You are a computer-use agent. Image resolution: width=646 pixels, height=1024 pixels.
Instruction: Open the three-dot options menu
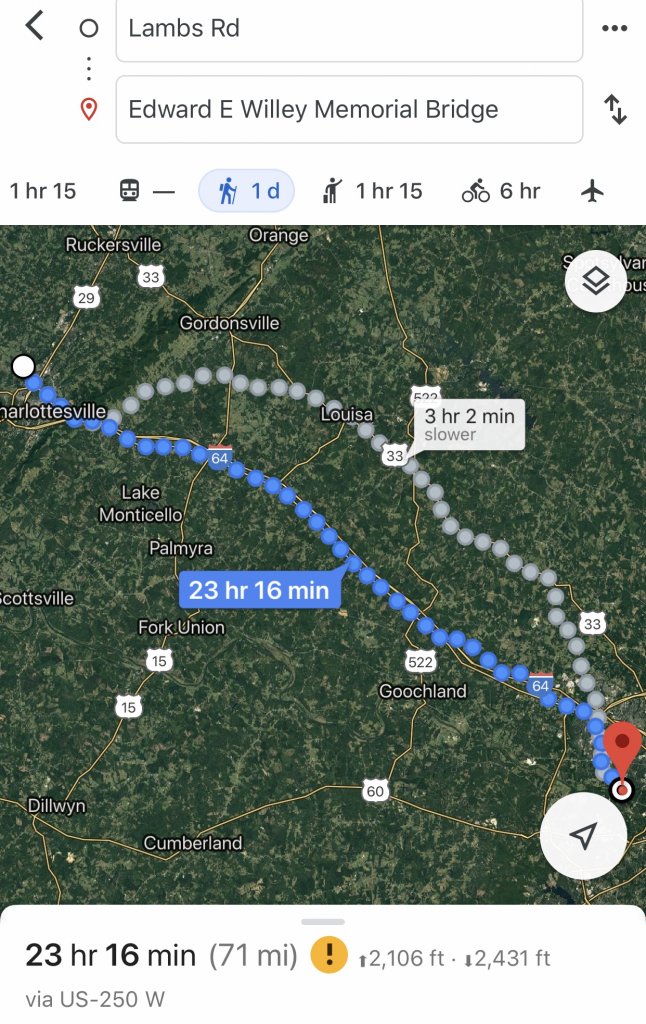(614, 28)
